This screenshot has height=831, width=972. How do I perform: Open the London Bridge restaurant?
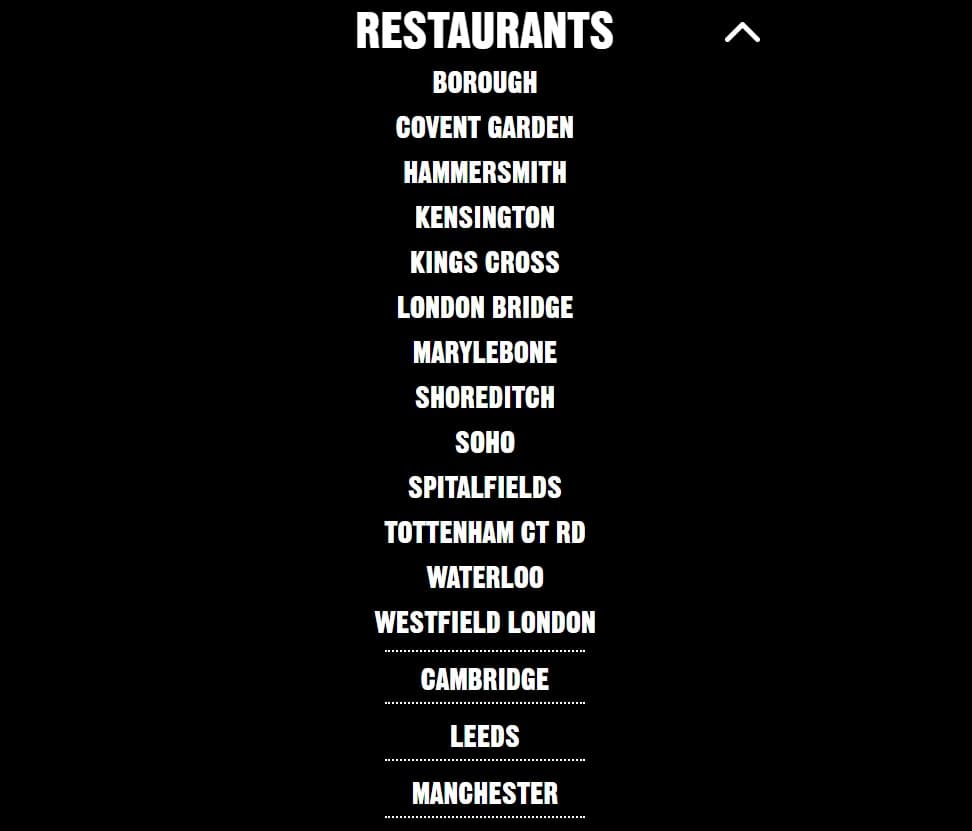tap(485, 307)
